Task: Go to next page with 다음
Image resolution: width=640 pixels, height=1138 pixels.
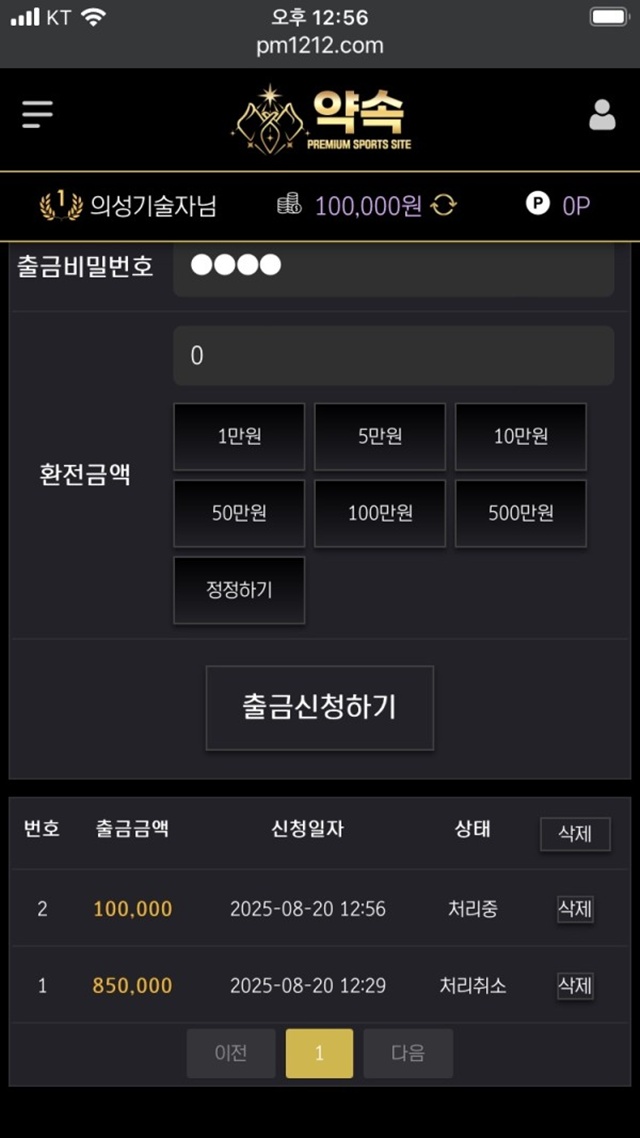Action: pyautogui.click(x=408, y=1053)
